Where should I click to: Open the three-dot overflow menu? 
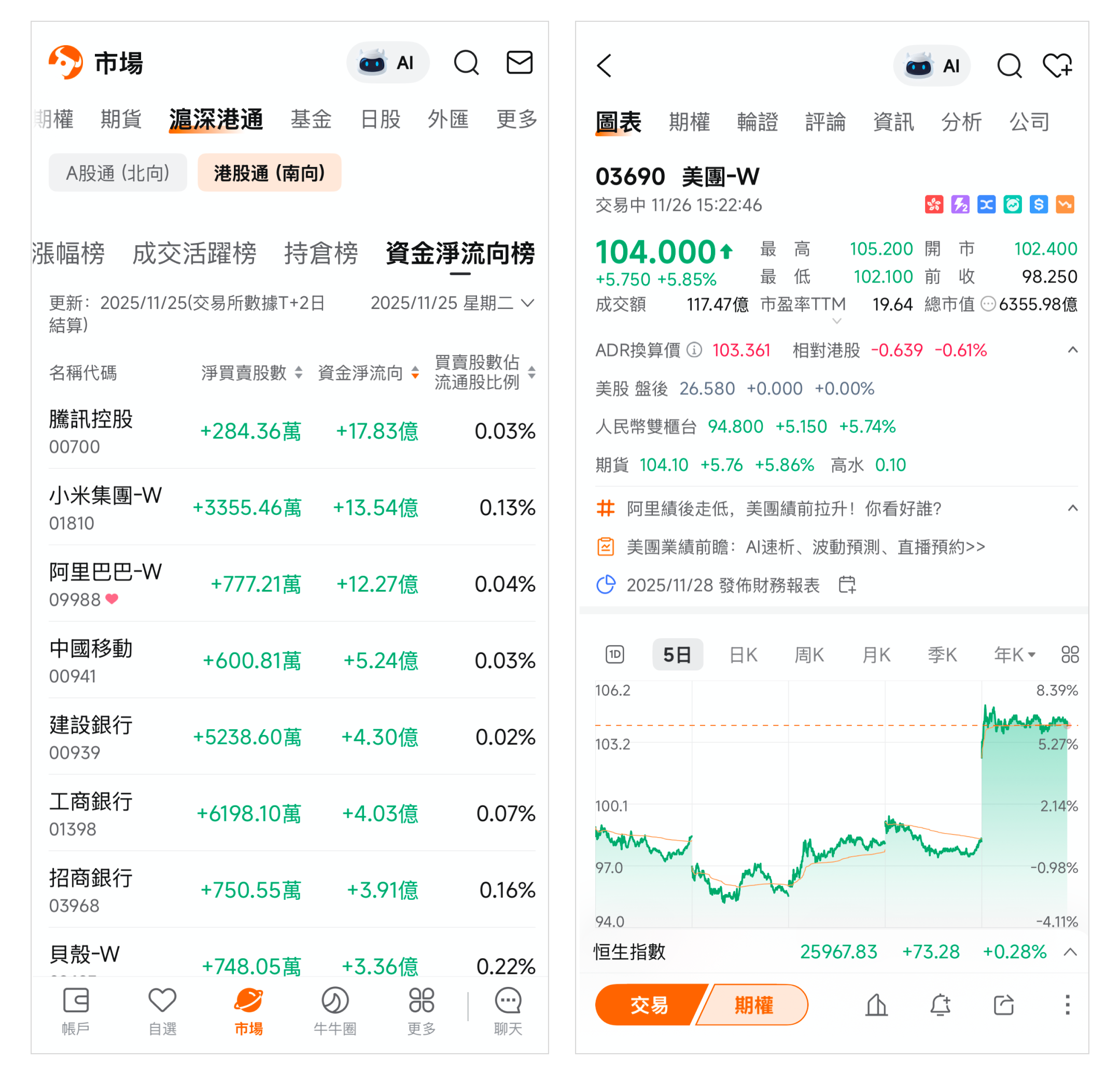[x=1067, y=1005]
